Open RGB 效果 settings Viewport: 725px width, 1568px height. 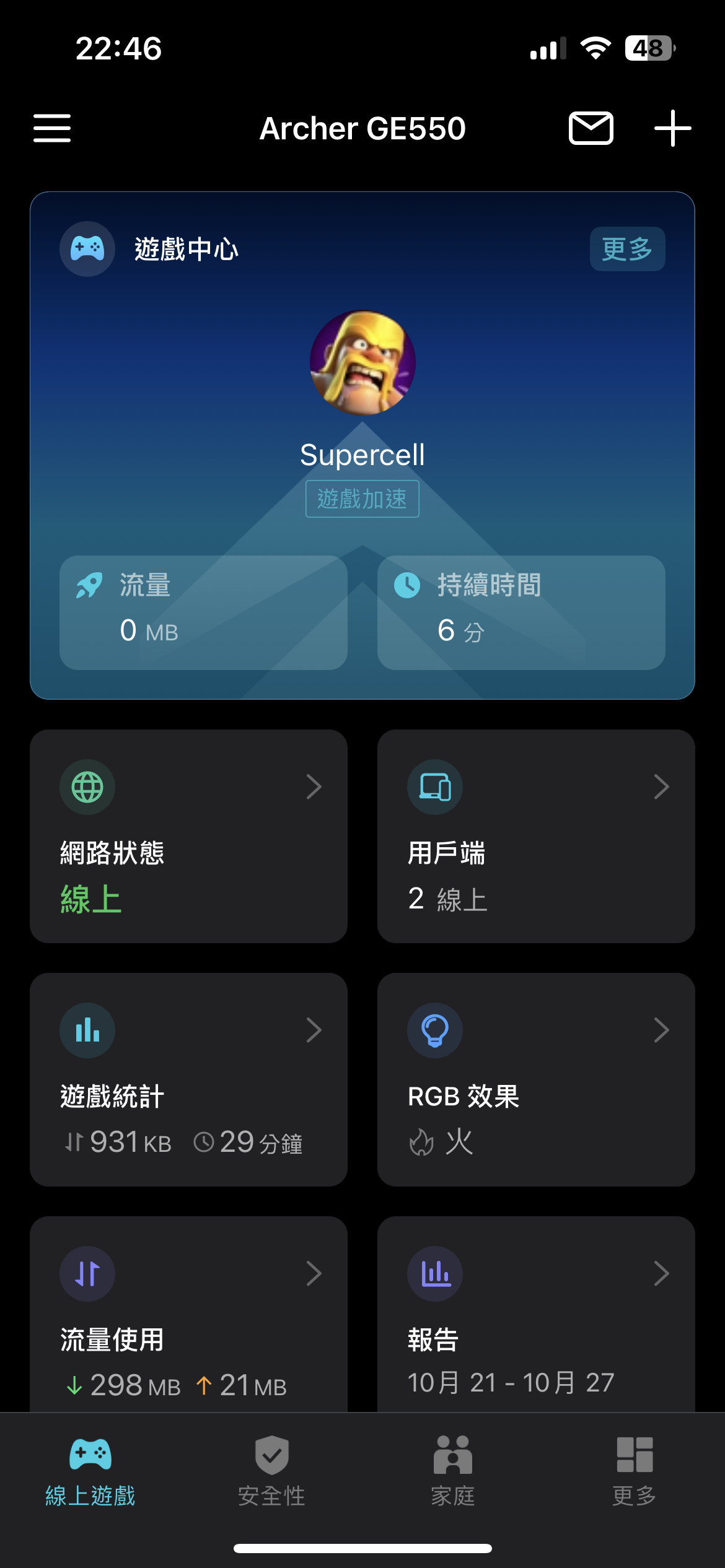pyautogui.click(x=536, y=1079)
